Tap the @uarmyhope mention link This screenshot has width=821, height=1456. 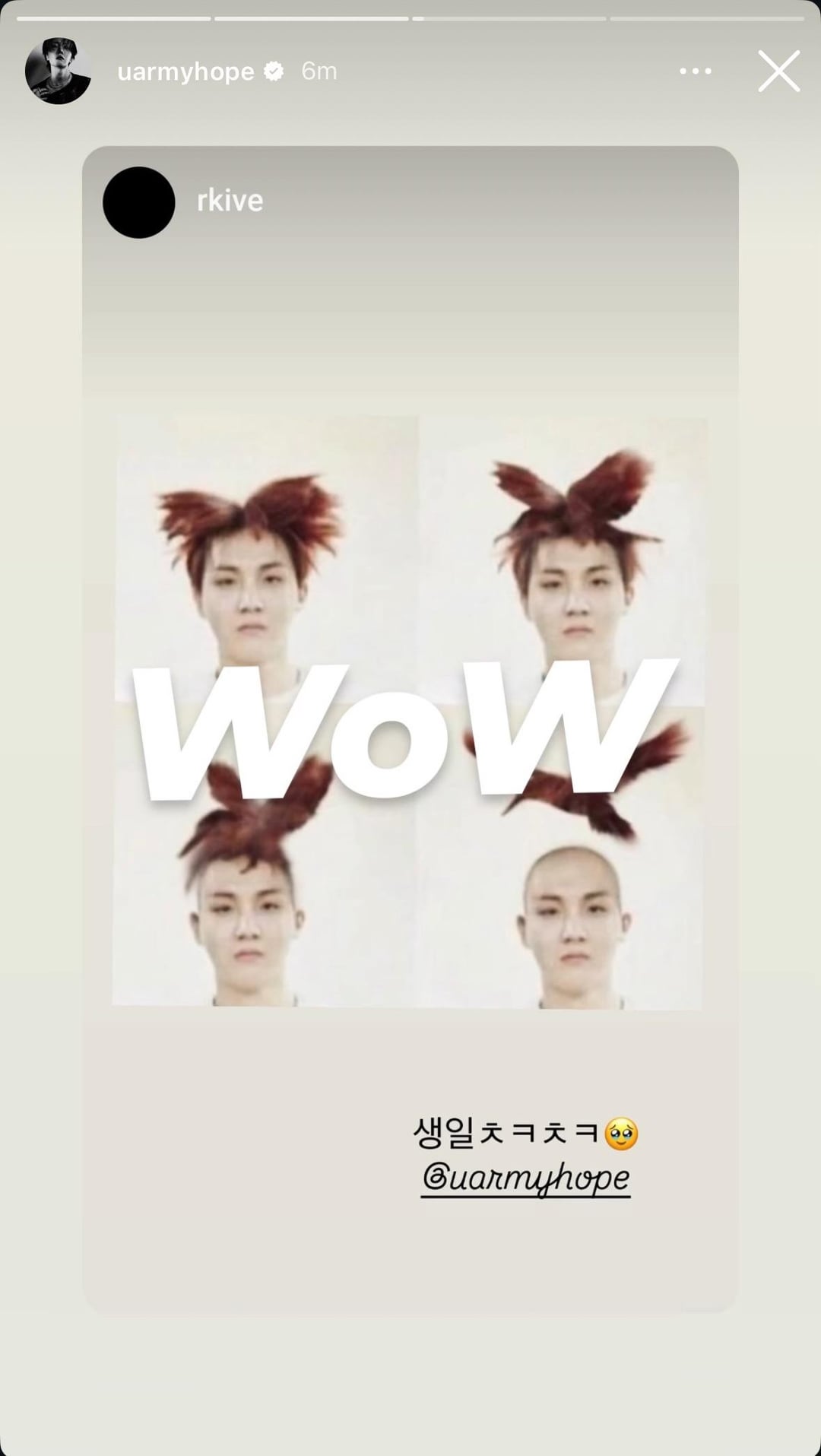coord(525,1178)
